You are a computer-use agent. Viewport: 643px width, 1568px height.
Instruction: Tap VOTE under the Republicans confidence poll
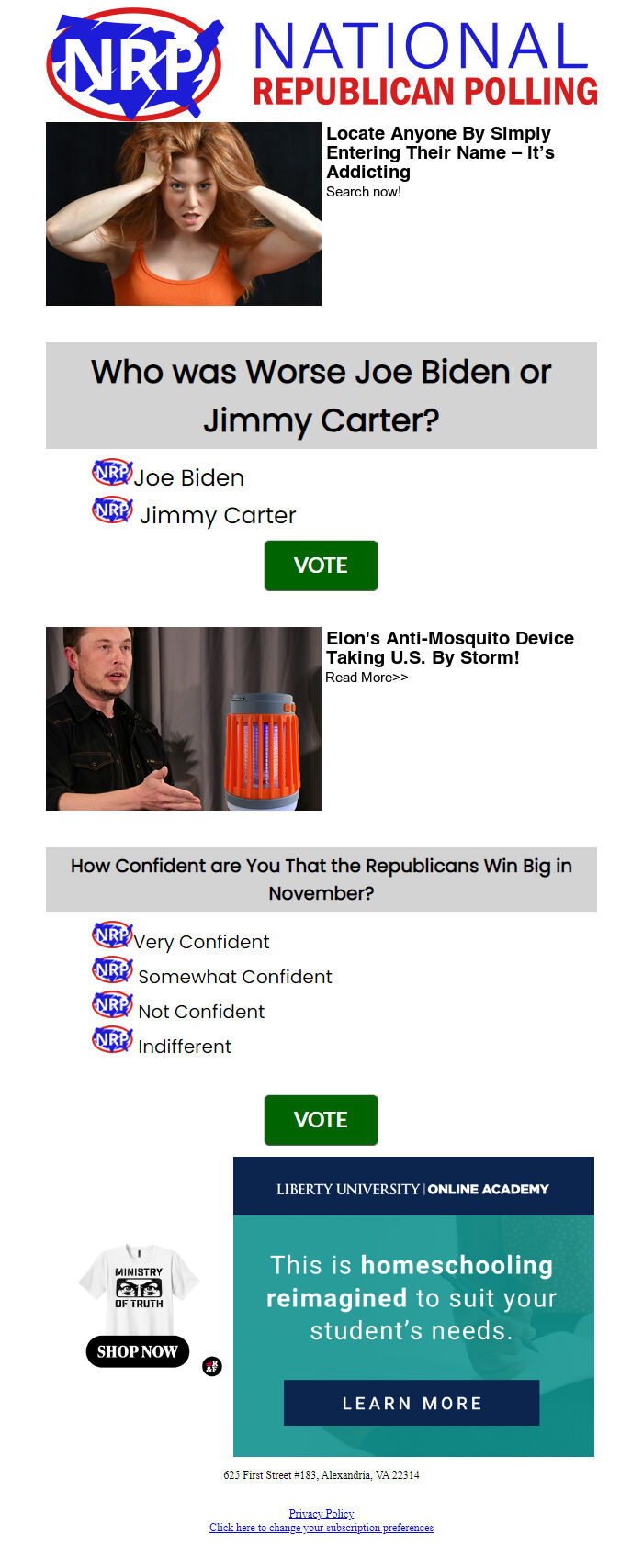pyautogui.click(x=321, y=1120)
